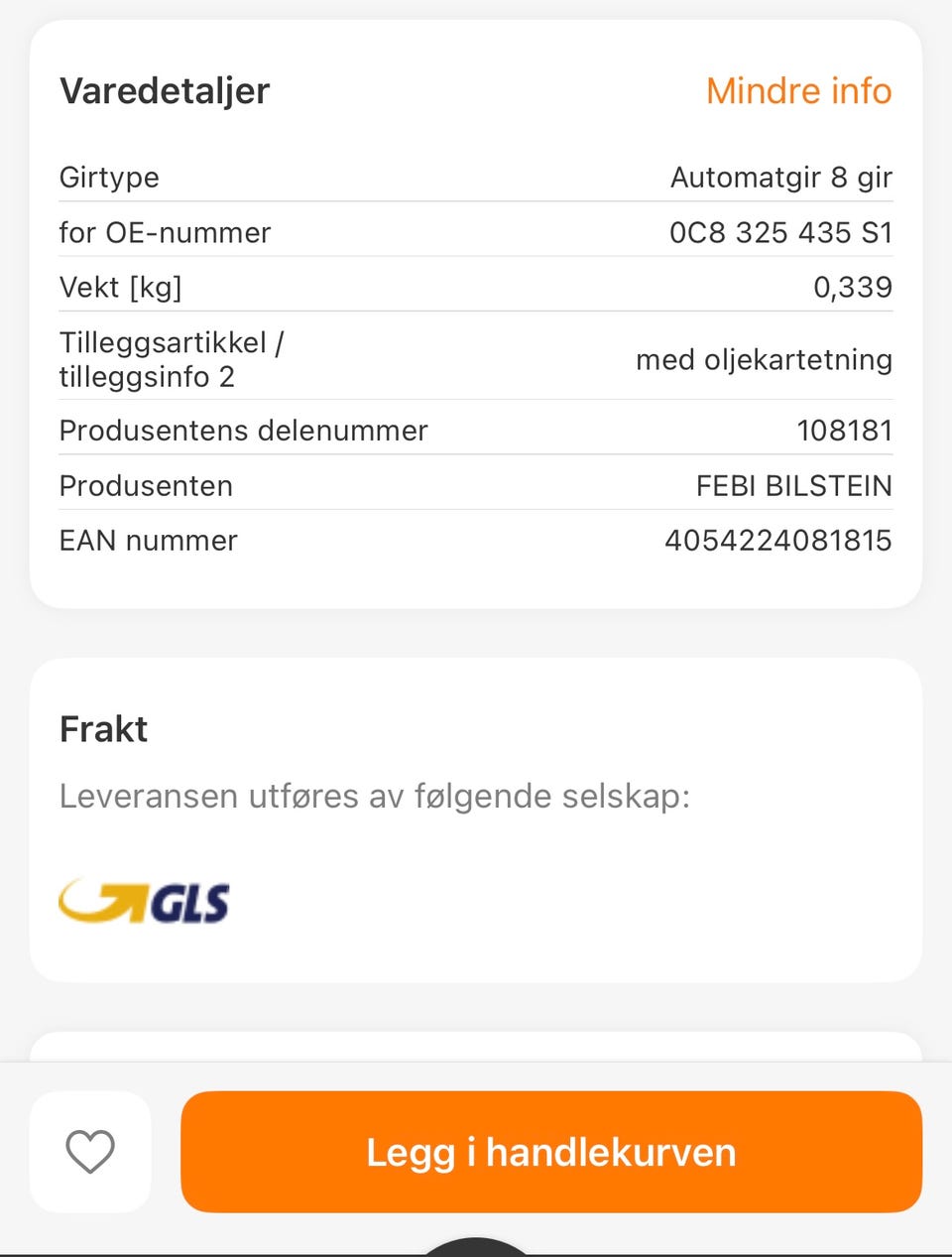Select the Varedetaljer section header
Image resolution: width=952 pixels, height=1257 pixels.
click(x=165, y=90)
